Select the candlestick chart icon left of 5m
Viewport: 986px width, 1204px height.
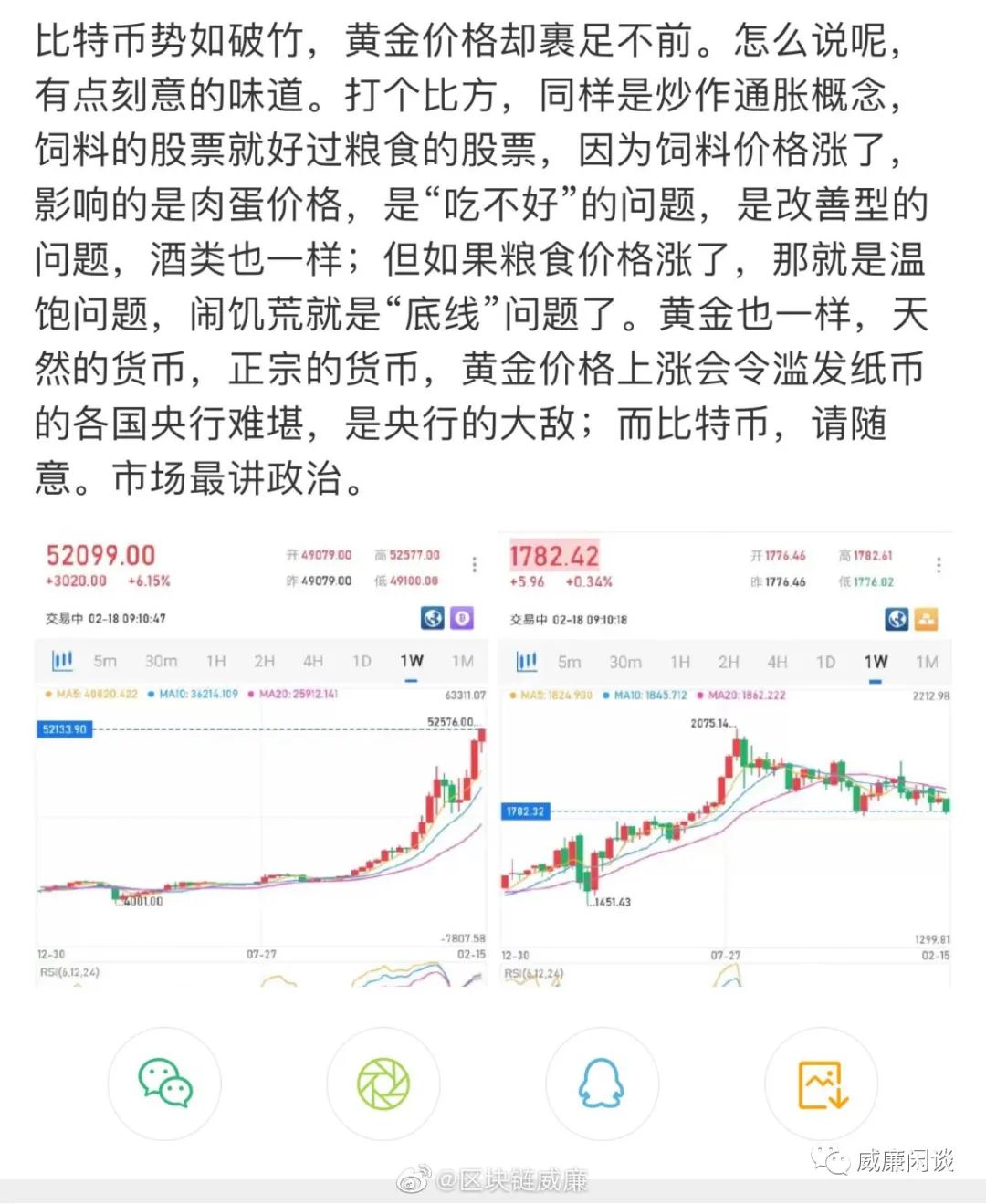click(x=62, y=659)
